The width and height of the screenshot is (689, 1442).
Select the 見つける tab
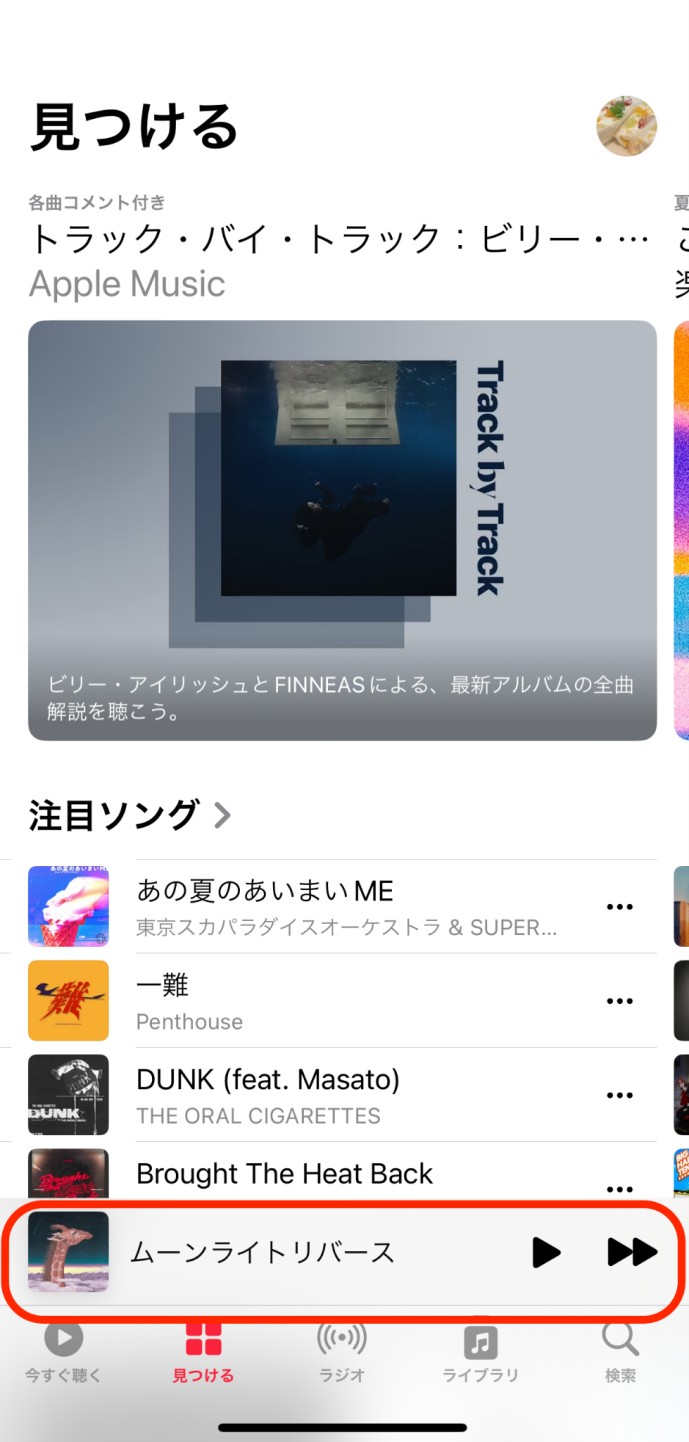point(203,1352)
